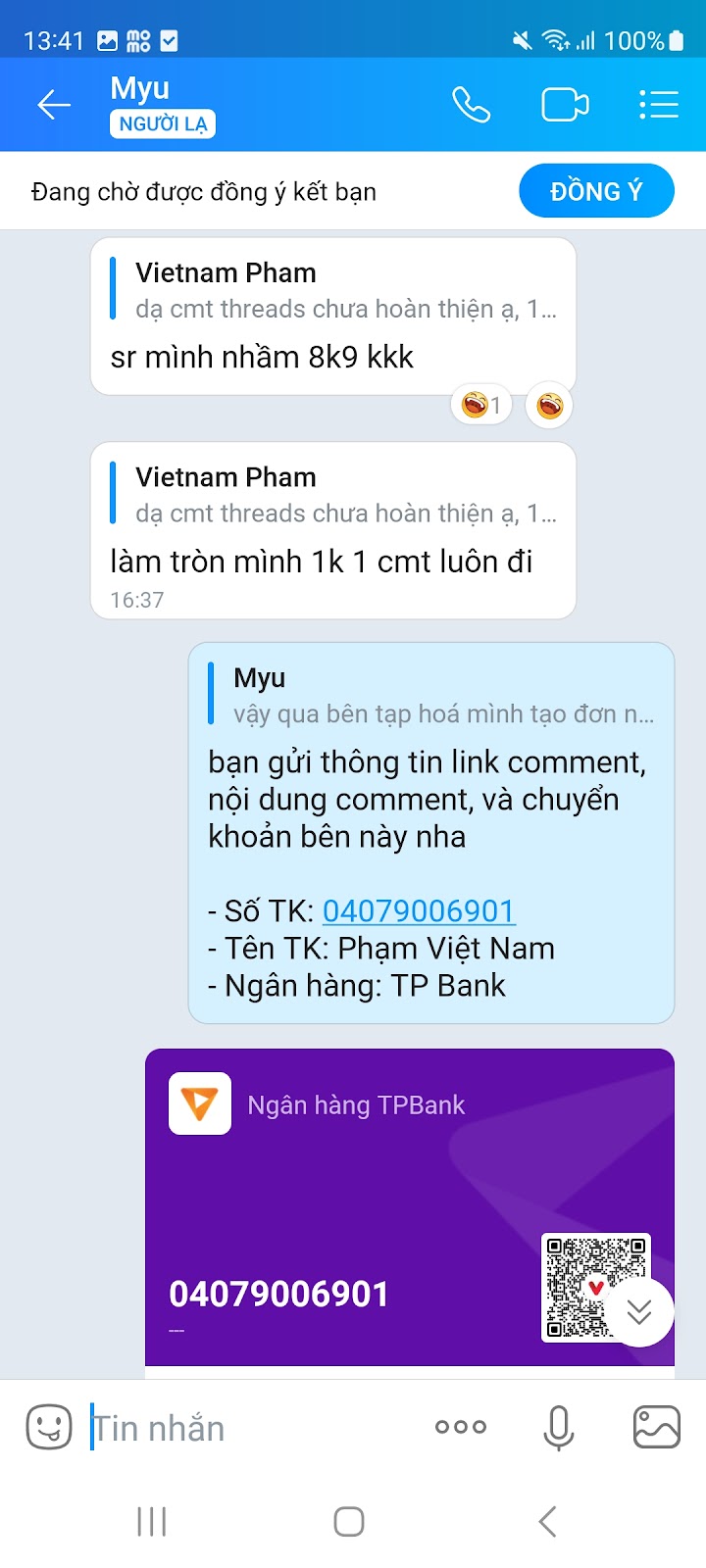The height and width of the screenshot is (1568, 706).
Task: Go back from Myu chat
Action: point(54,105)
